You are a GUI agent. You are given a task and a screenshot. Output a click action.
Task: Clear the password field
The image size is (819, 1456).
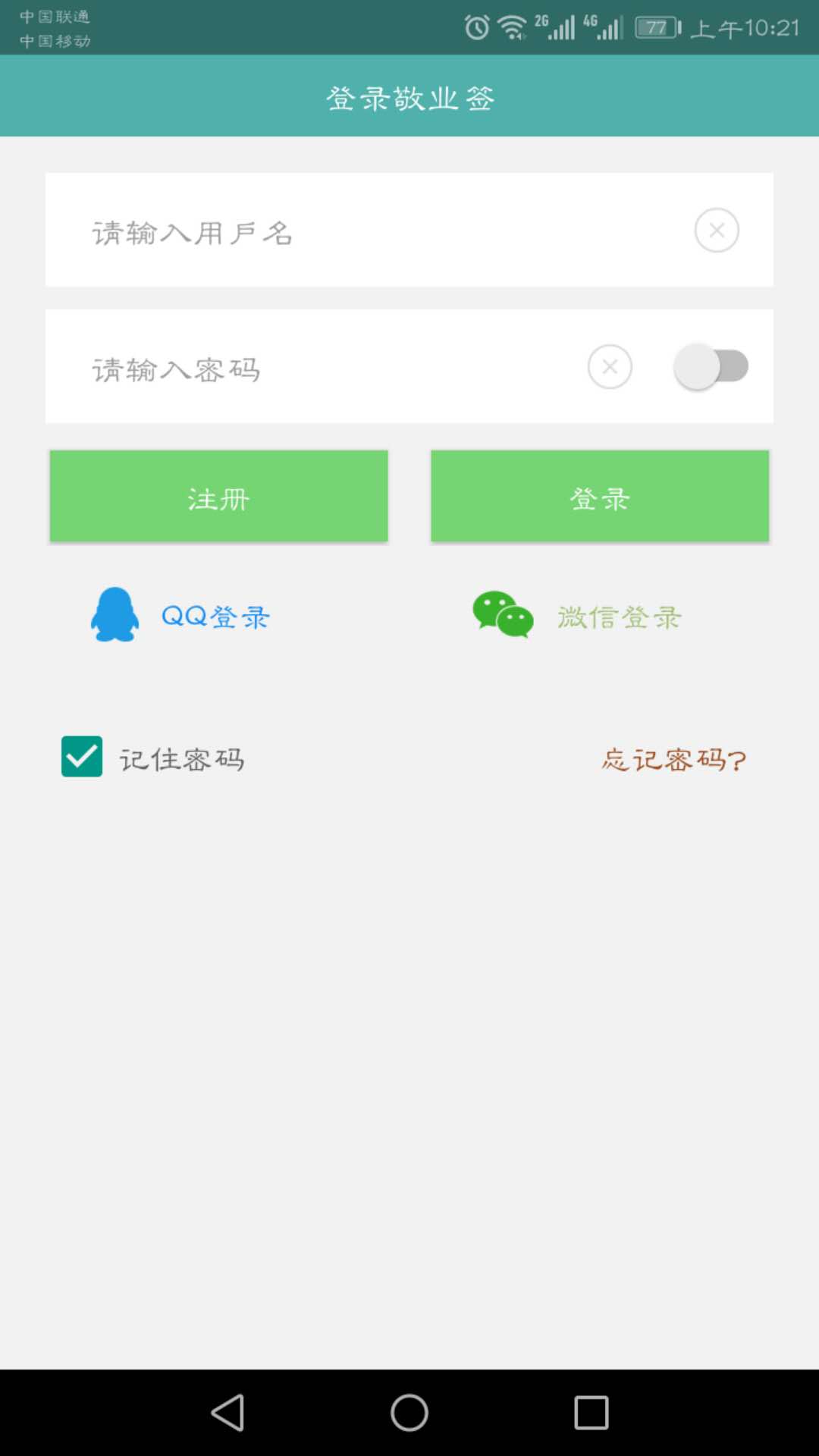click(610, 367)
